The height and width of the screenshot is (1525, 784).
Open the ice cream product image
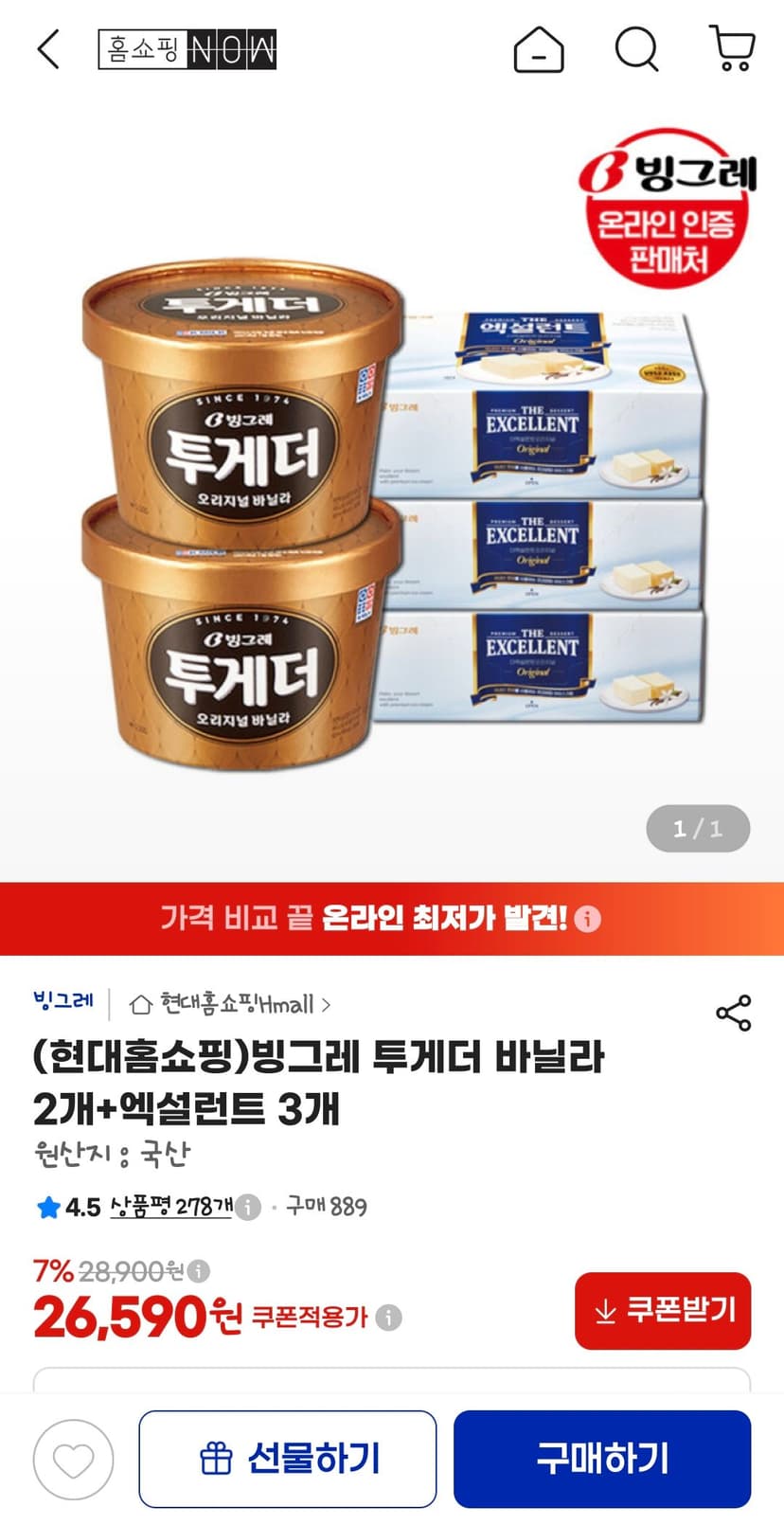[x=392, y=502]
